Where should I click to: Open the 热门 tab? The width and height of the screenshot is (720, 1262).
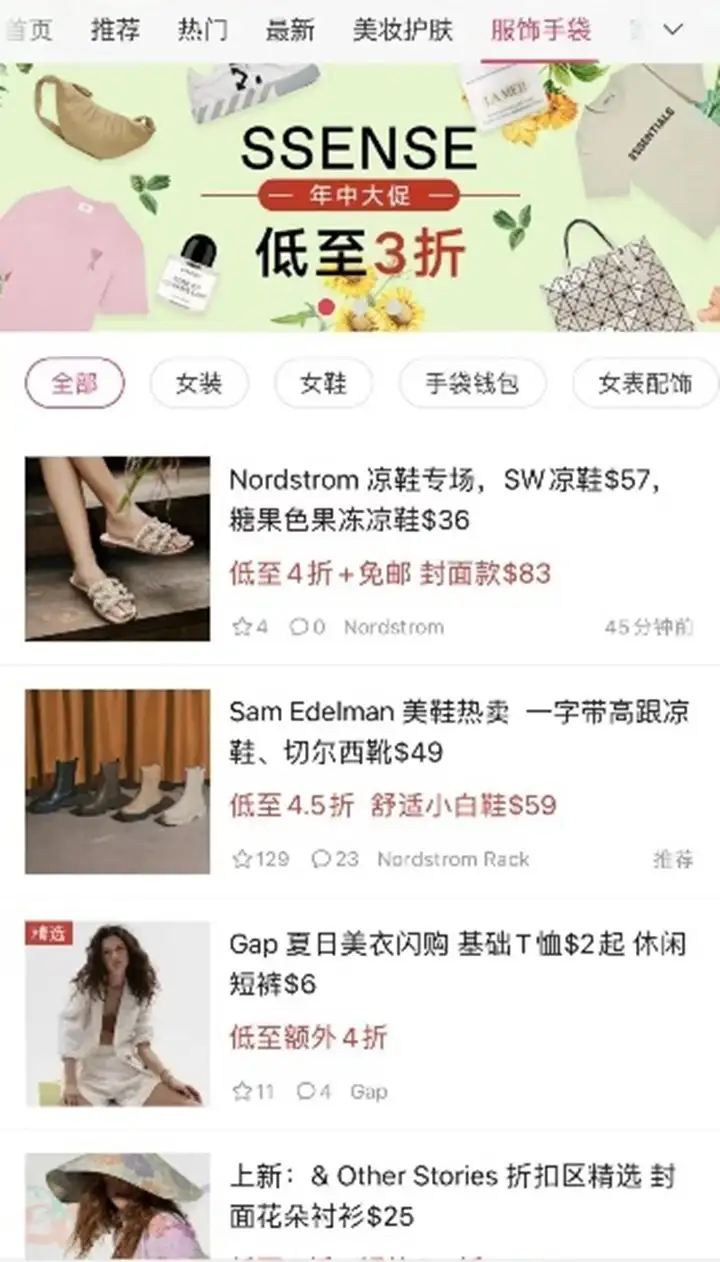(202, 30)
